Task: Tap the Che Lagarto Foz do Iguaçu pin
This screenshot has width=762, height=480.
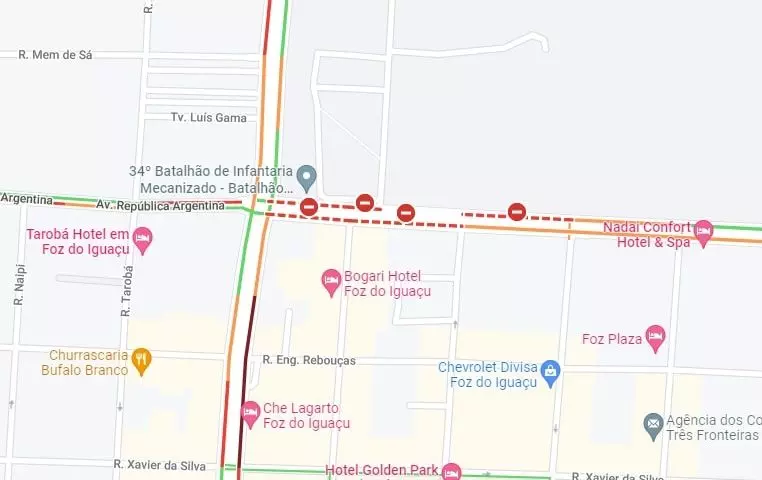Action: (x=250, y=412)
